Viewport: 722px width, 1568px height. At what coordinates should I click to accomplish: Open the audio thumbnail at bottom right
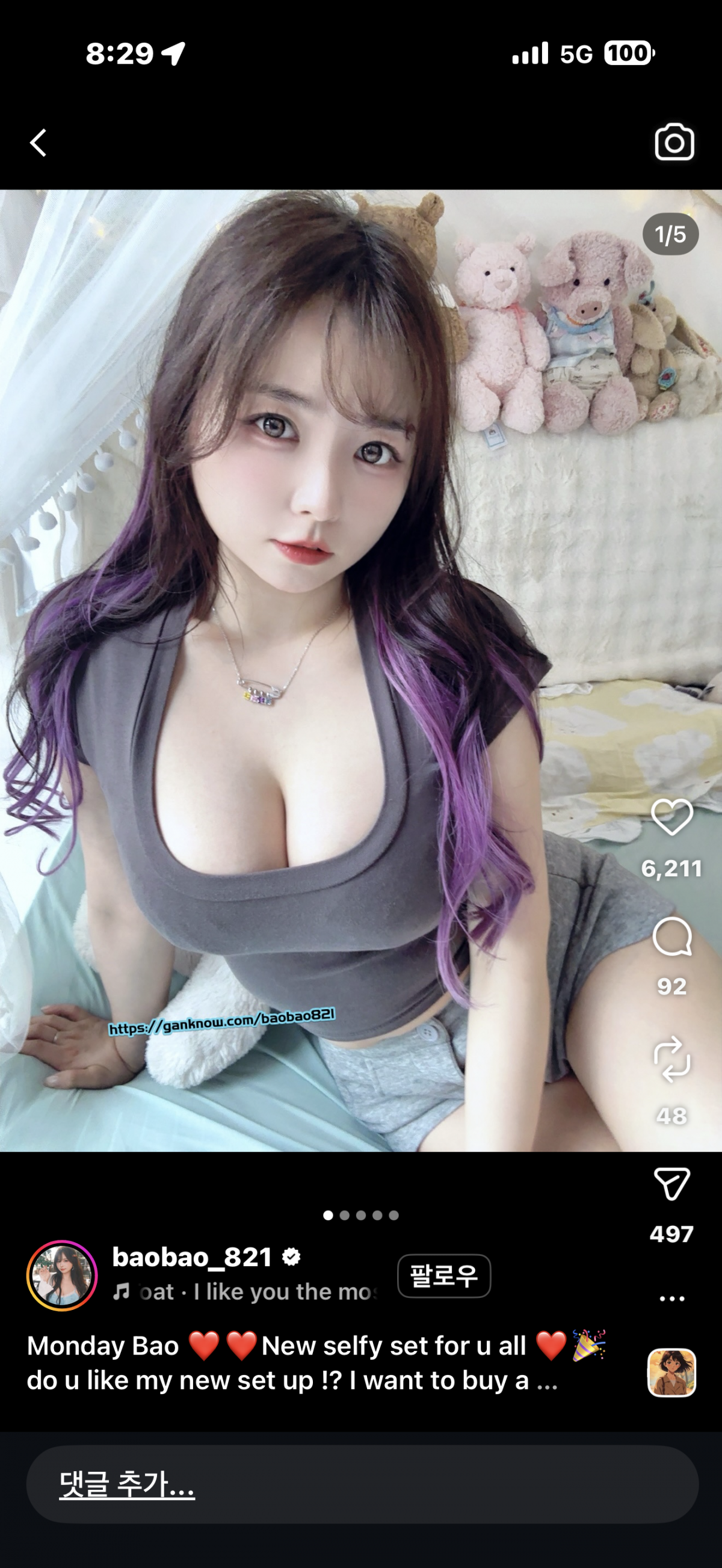671,1373
